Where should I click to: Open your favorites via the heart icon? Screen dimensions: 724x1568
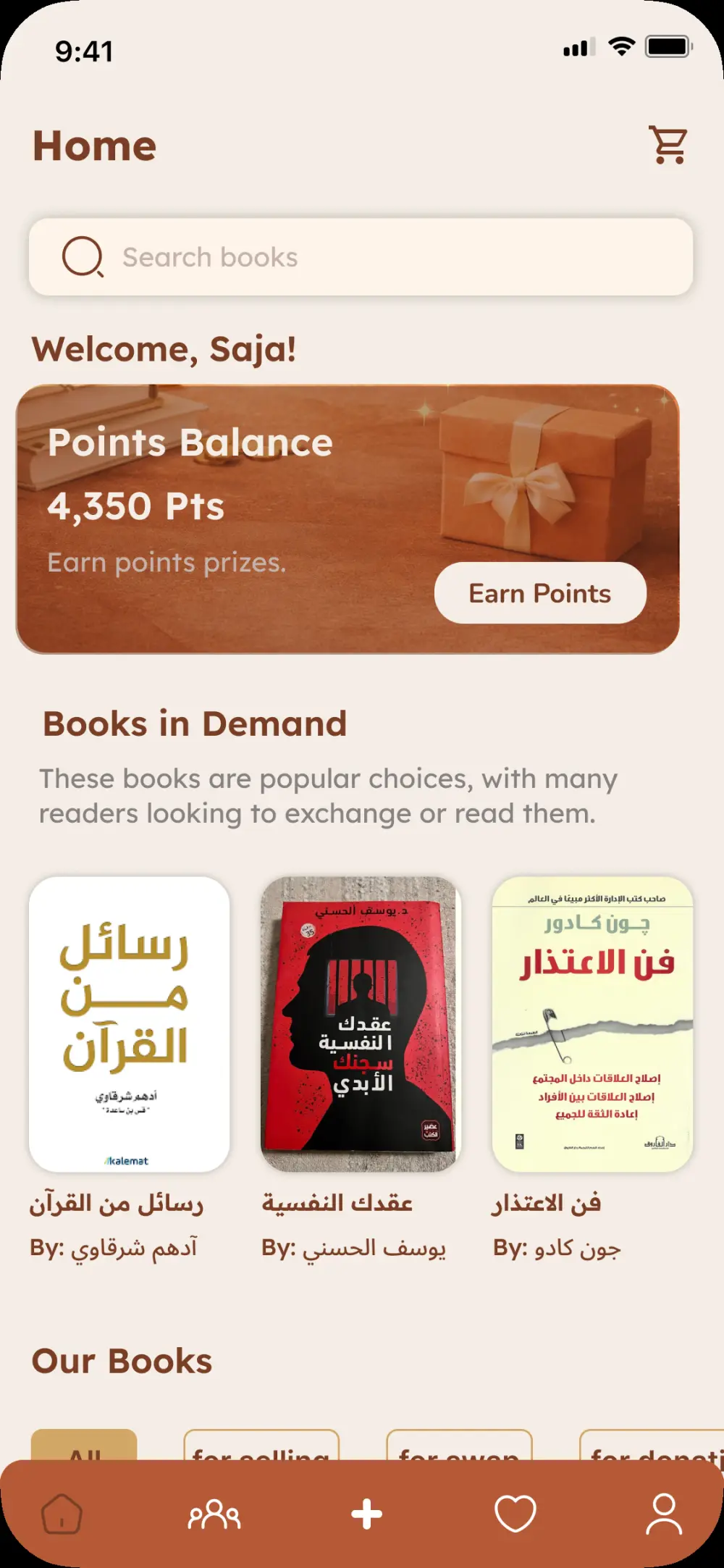point(515,1514)
